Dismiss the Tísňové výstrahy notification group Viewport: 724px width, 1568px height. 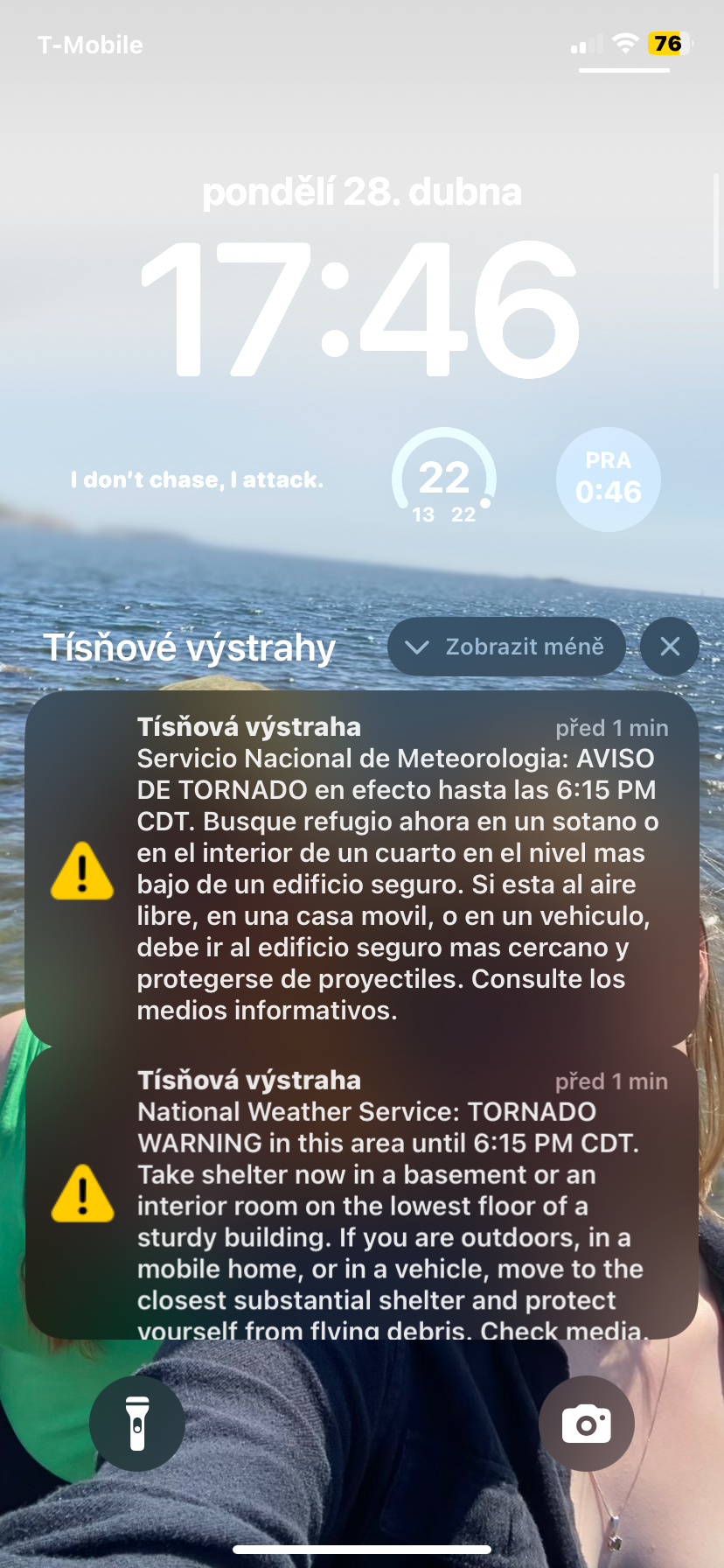(x=669, y=647)
